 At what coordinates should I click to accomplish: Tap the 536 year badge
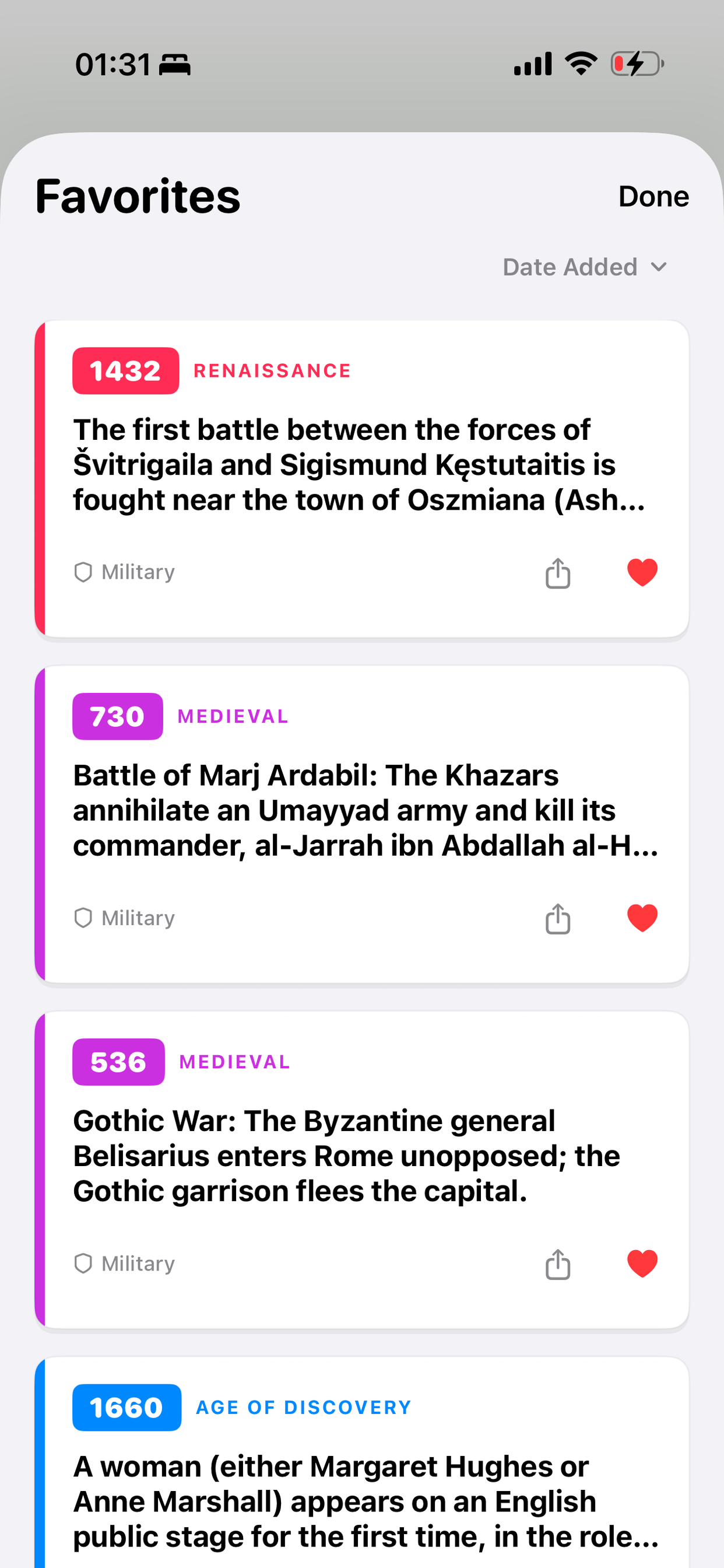[x=118, y=1062]
